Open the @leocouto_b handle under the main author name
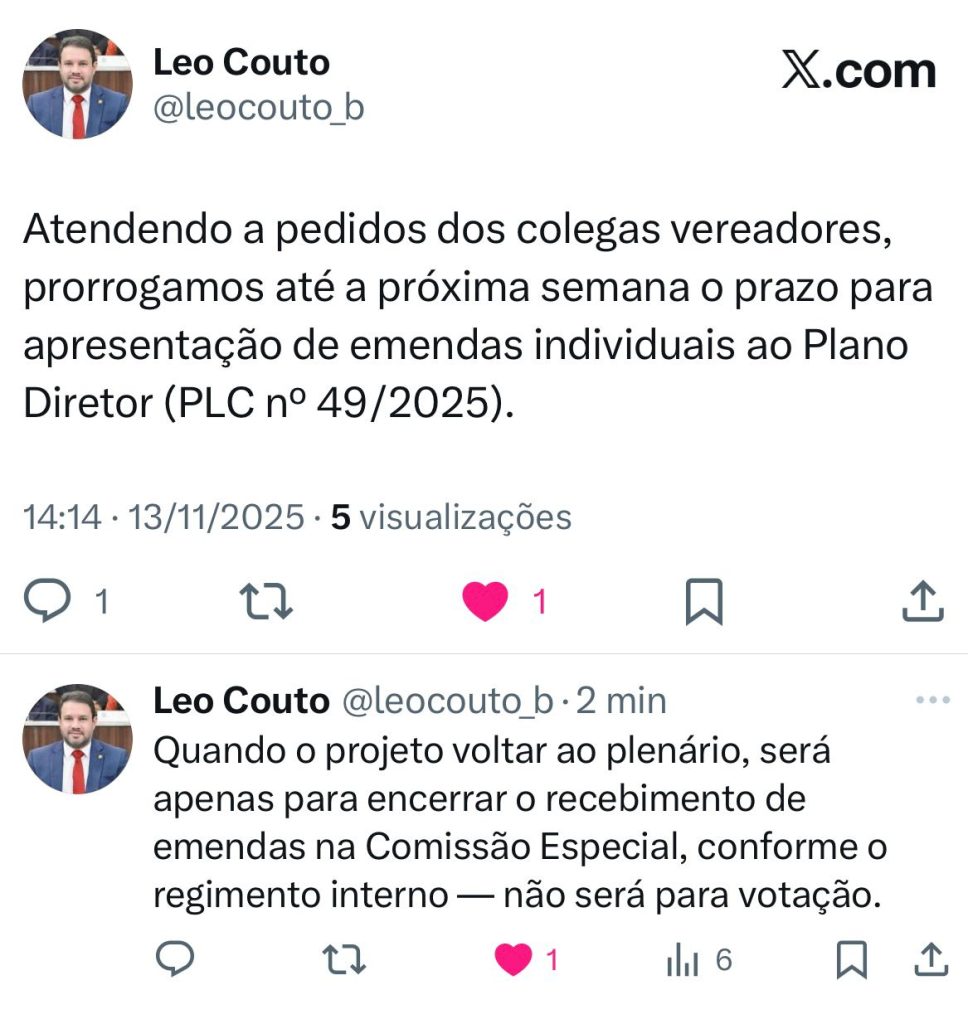Viewport: 968px width, 1024px height. click(x=258, y=107)
